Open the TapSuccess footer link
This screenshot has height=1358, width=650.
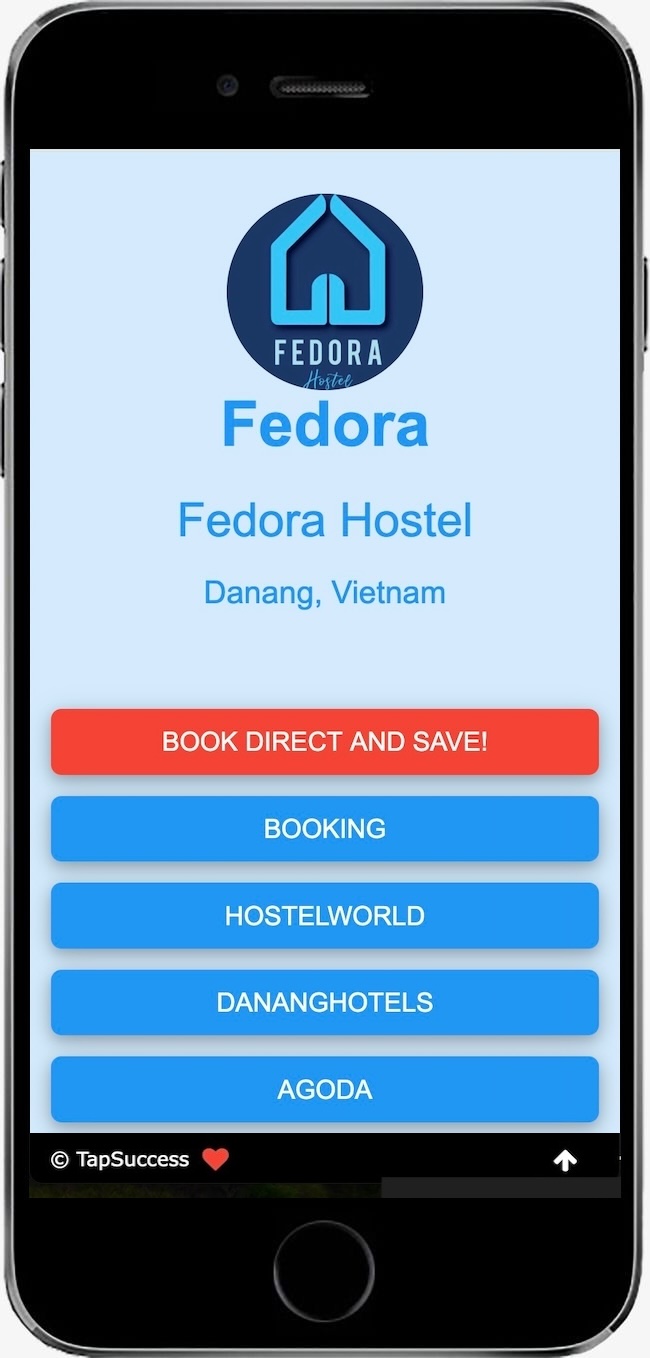click(x=132, y=1160)
